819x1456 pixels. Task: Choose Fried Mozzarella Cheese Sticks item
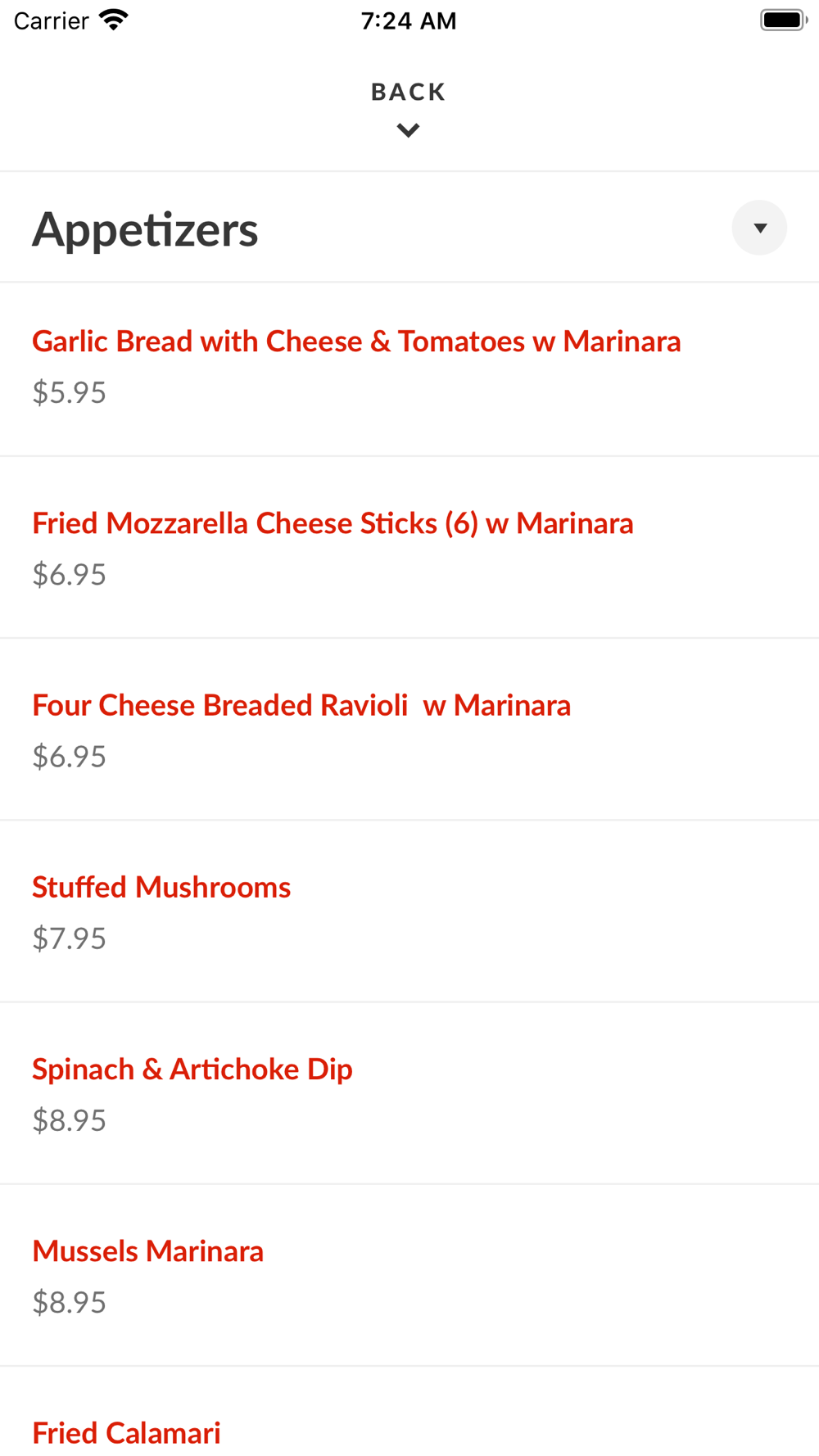(x=333, y=523)
